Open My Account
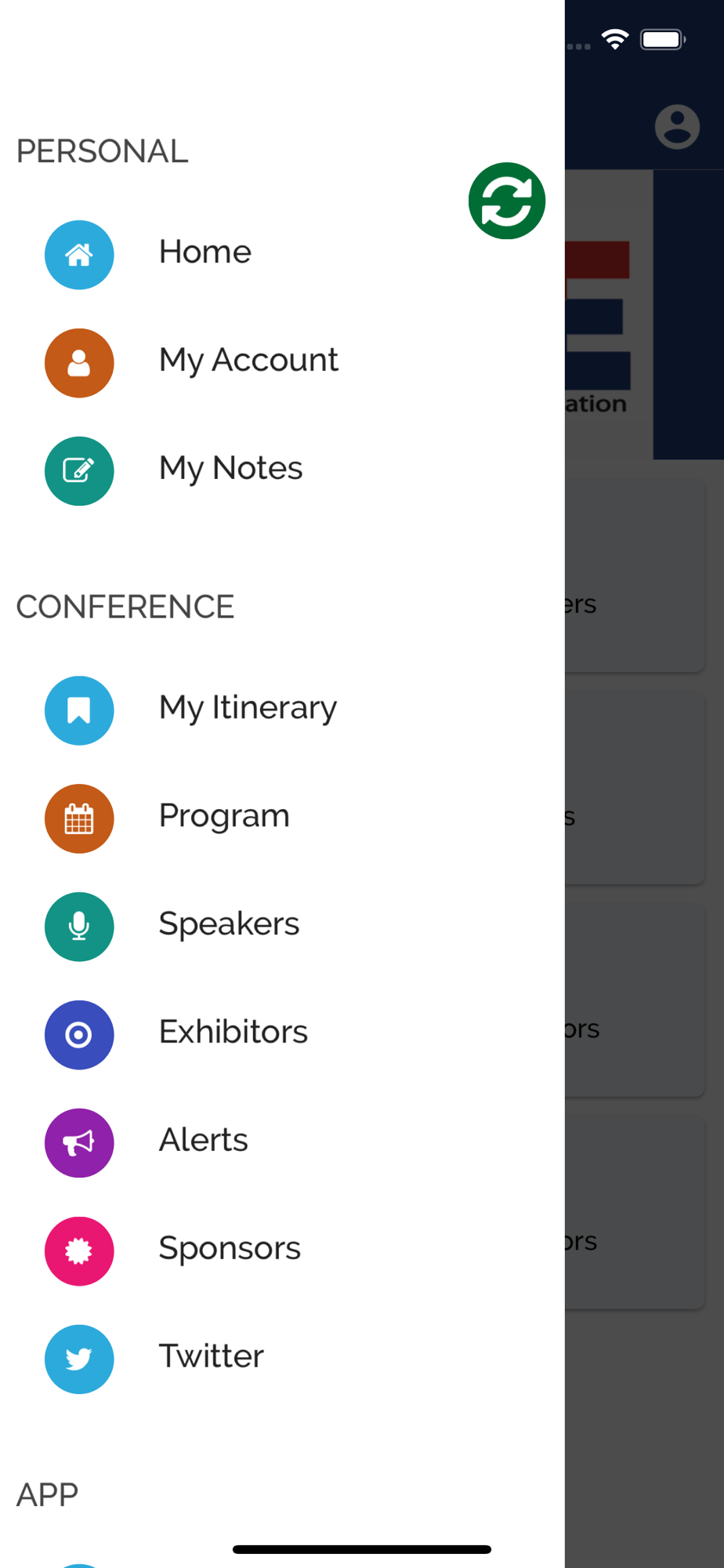This screenshot has height=1568, width=724. pyautogui.click(x=282, y=362)
